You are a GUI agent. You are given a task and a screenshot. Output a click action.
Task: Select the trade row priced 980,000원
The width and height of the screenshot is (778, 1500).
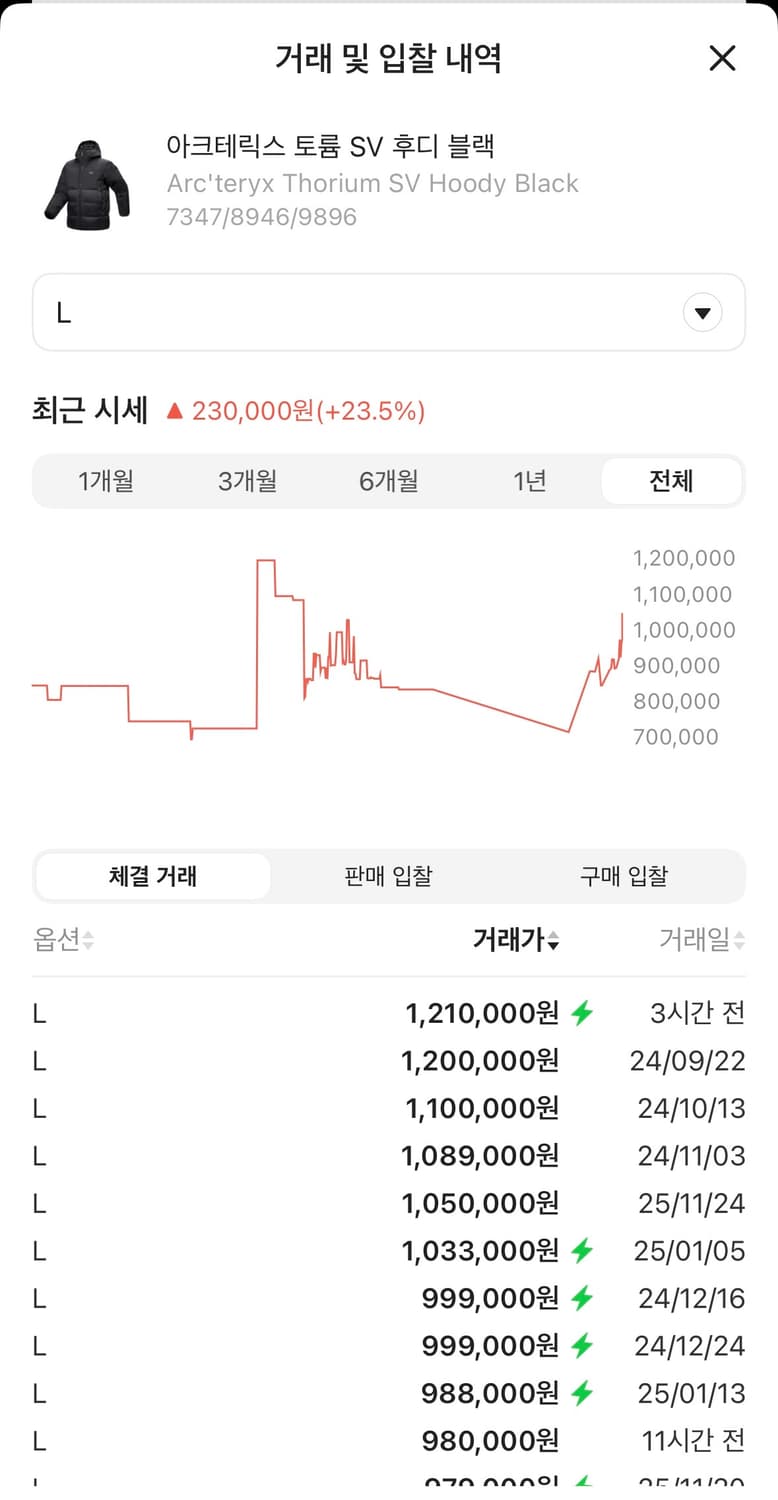(388, 1440)
